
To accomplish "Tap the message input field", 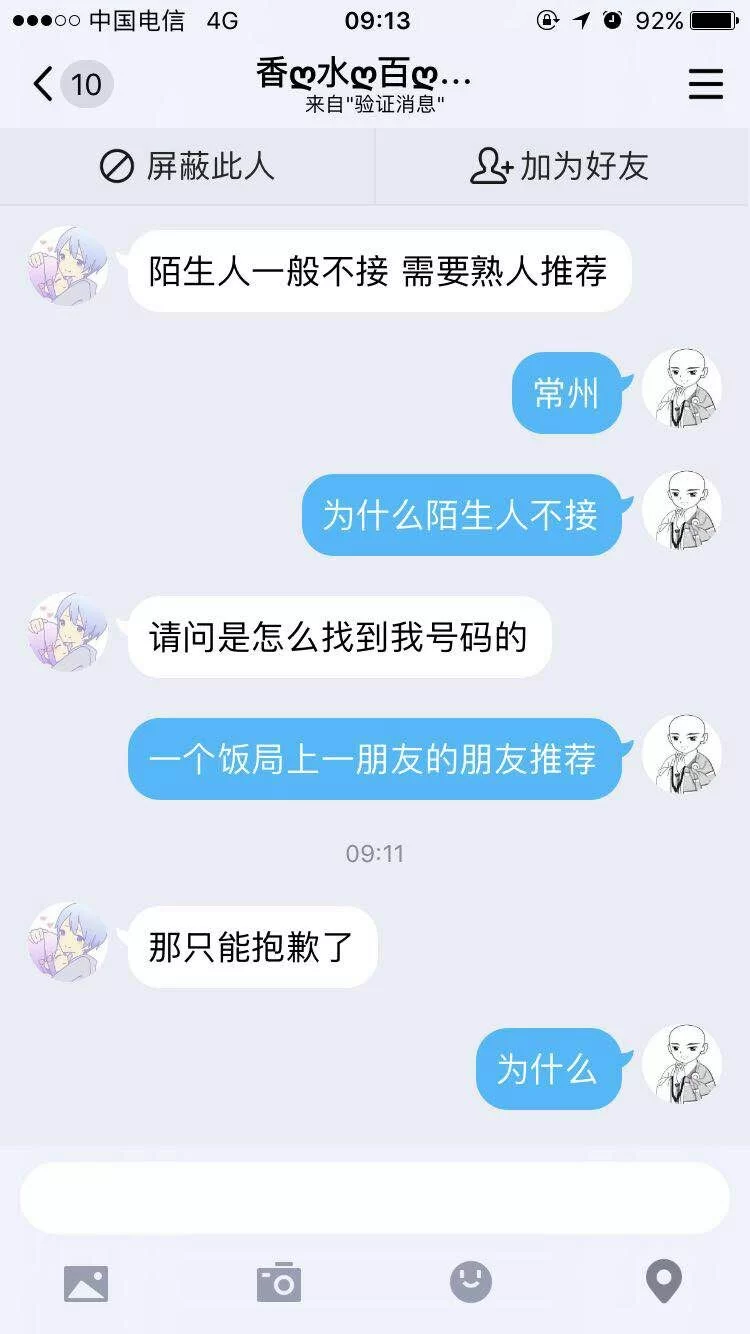I will (x=374, y=1198).
